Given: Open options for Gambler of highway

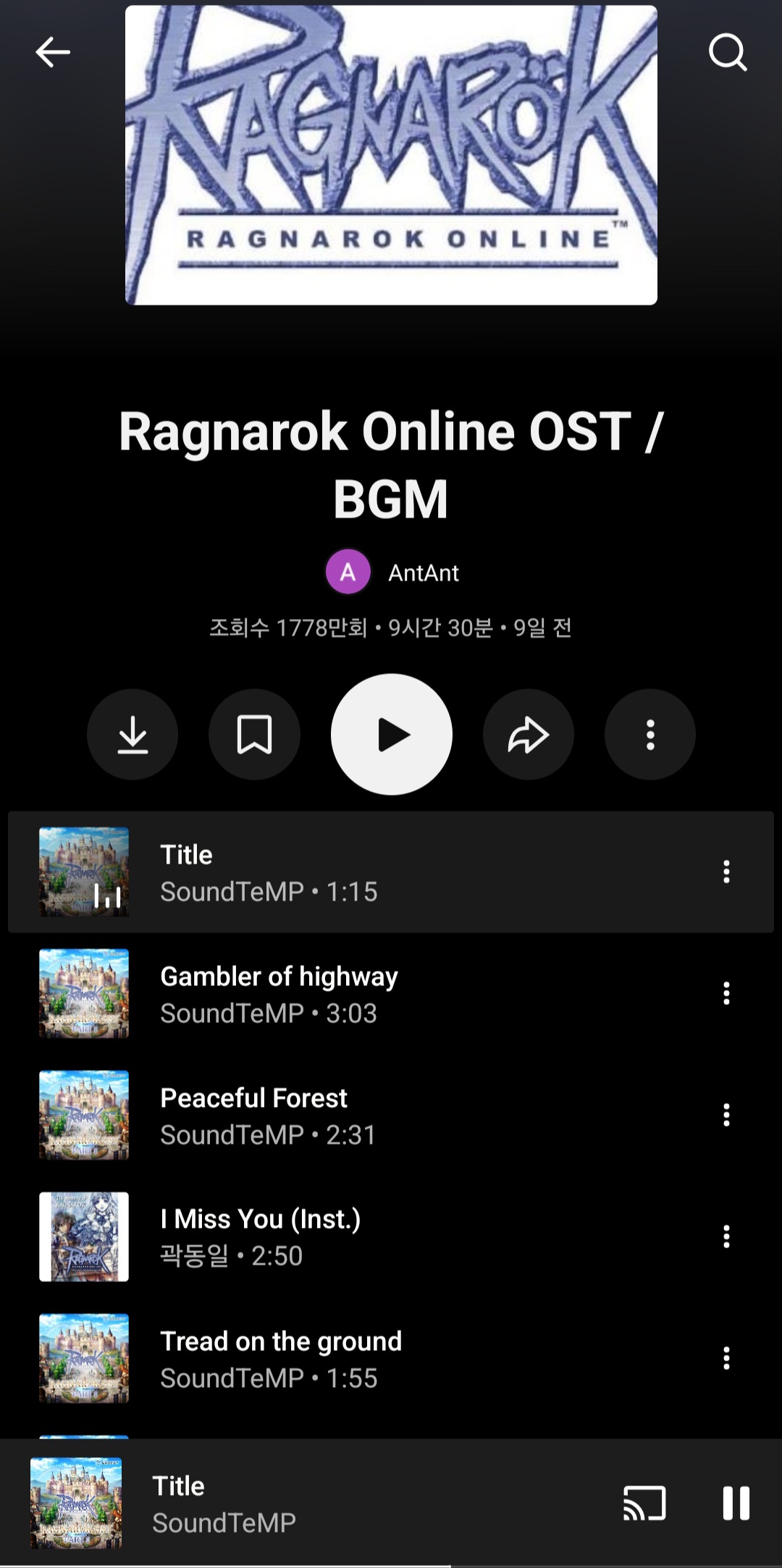Looking at the screenshot, I should 726,994.
